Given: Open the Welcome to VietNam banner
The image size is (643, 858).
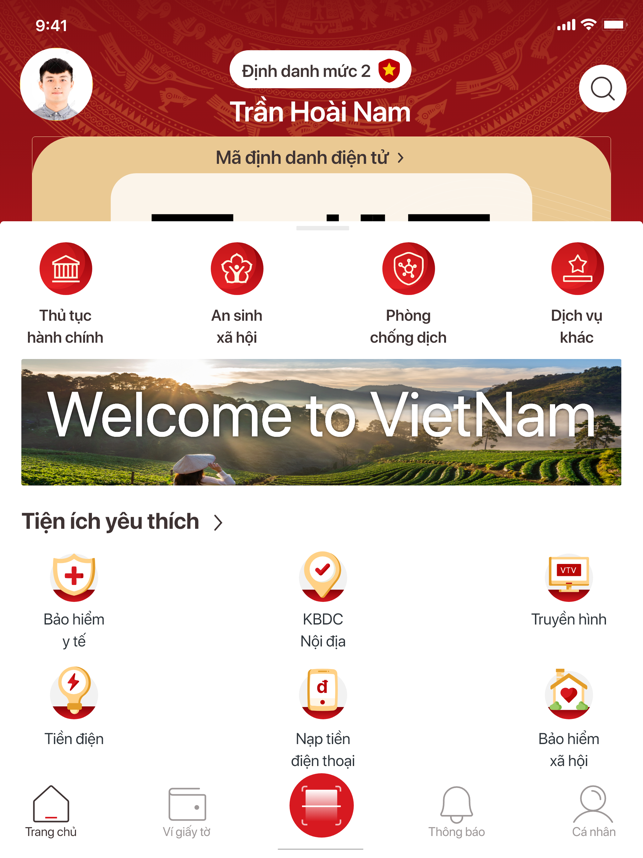Looking at the screenshot, I should coord(321,422).
